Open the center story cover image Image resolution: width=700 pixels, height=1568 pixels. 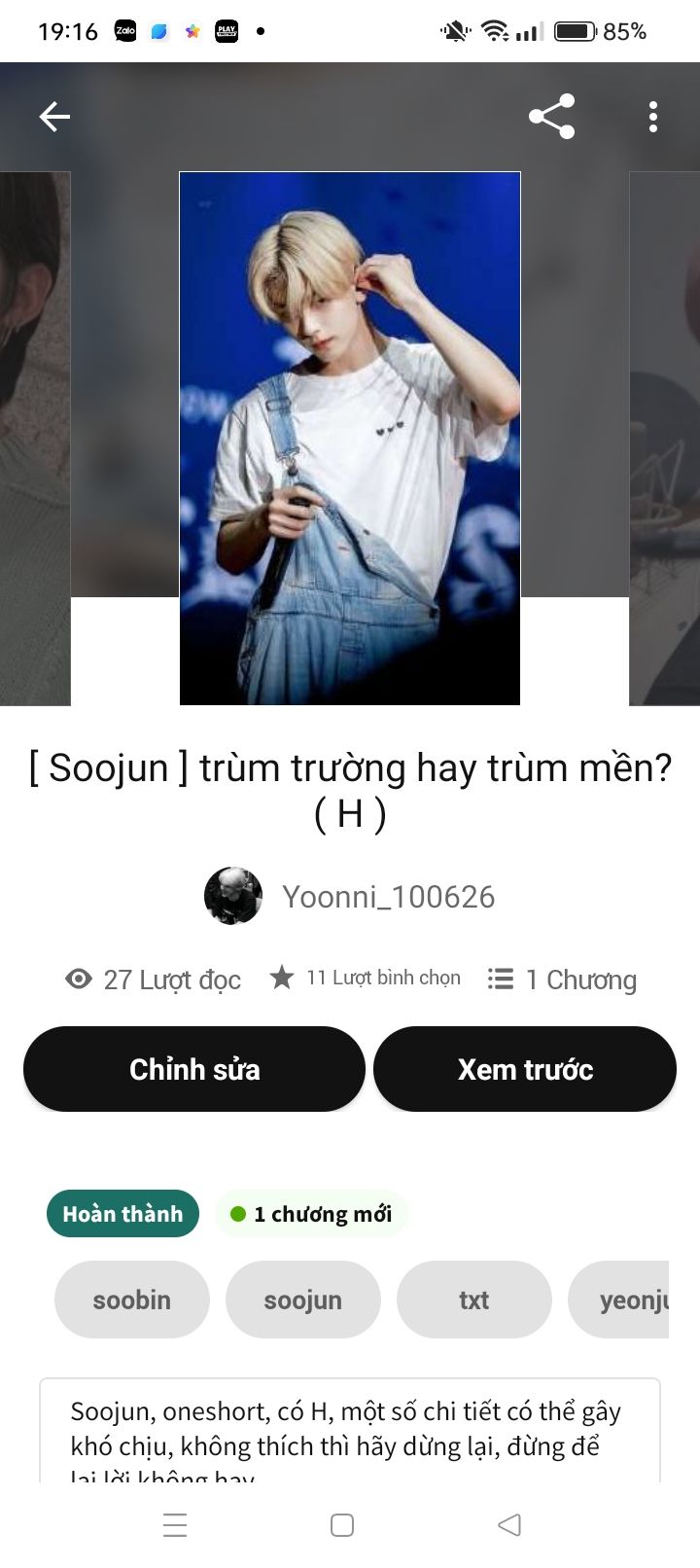coord(350,438)
